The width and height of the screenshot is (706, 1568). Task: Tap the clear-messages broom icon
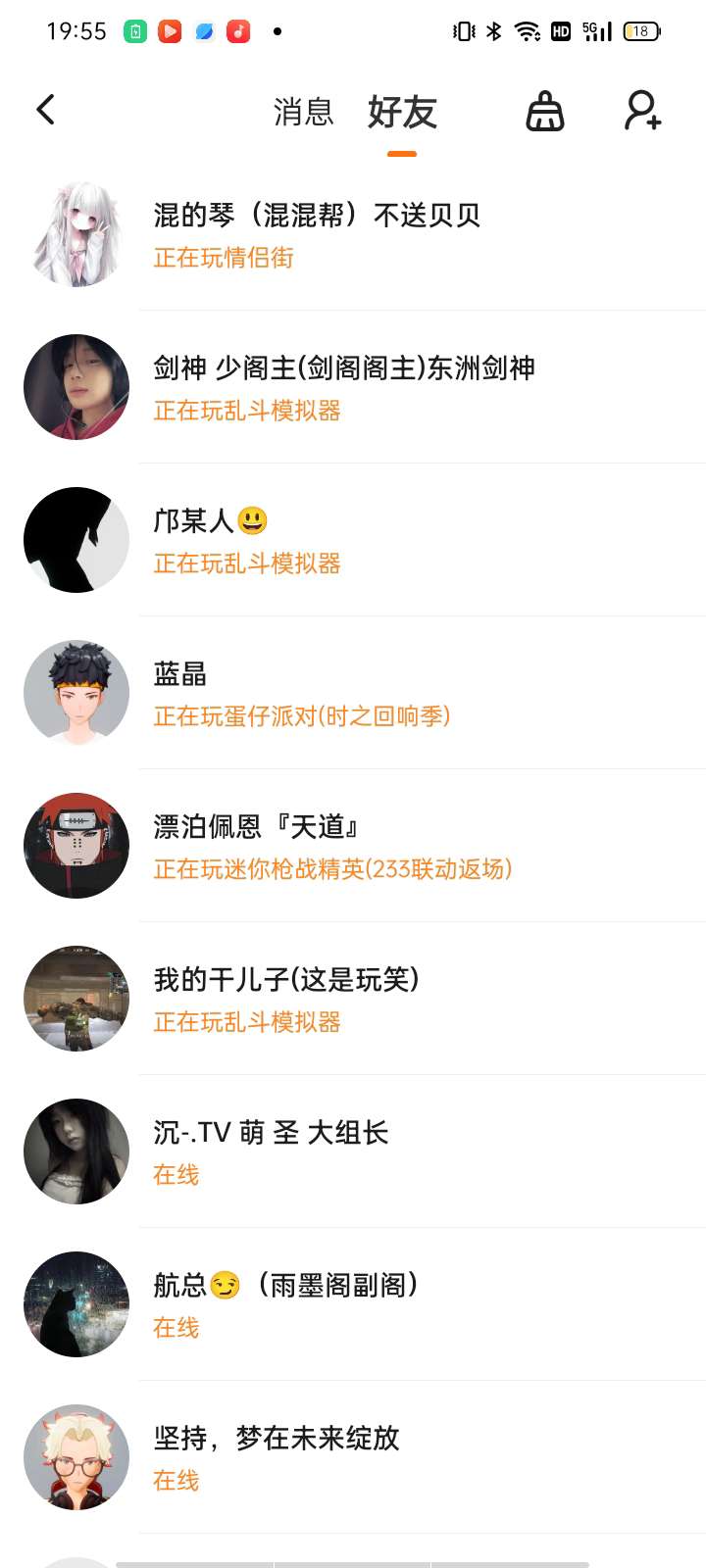coord(545,112)
